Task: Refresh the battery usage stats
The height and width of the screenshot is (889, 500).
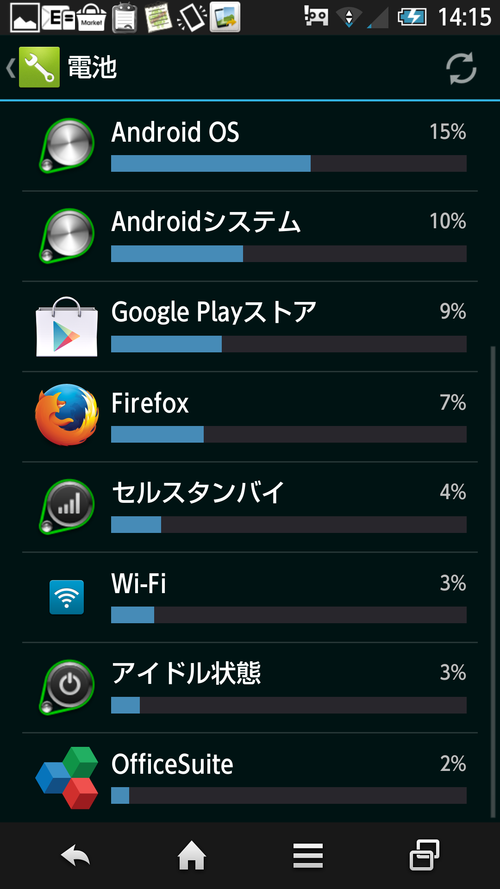Action: (x=461, y=69)
